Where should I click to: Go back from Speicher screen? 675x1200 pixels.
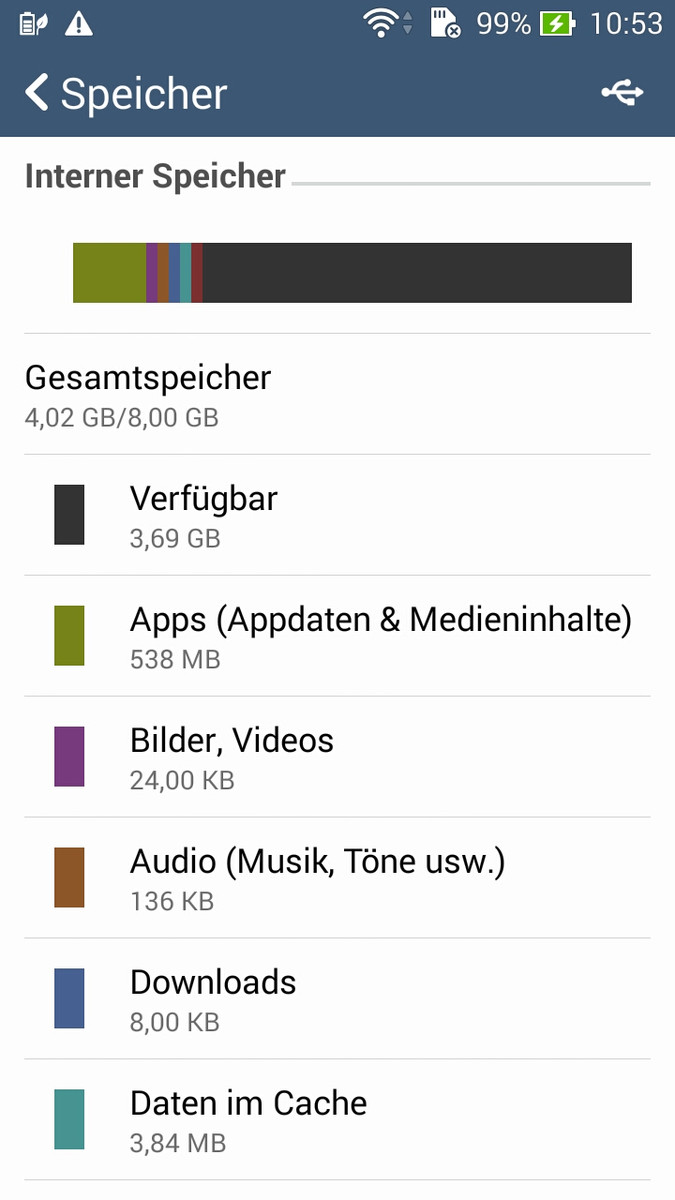(x=38, y=93)
